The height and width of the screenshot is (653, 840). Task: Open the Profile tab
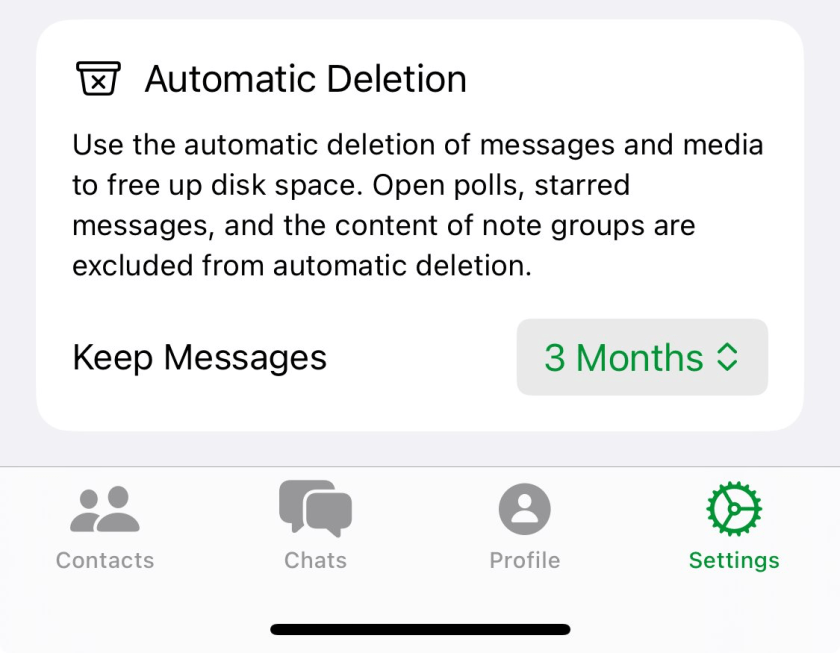click(524, 526)
